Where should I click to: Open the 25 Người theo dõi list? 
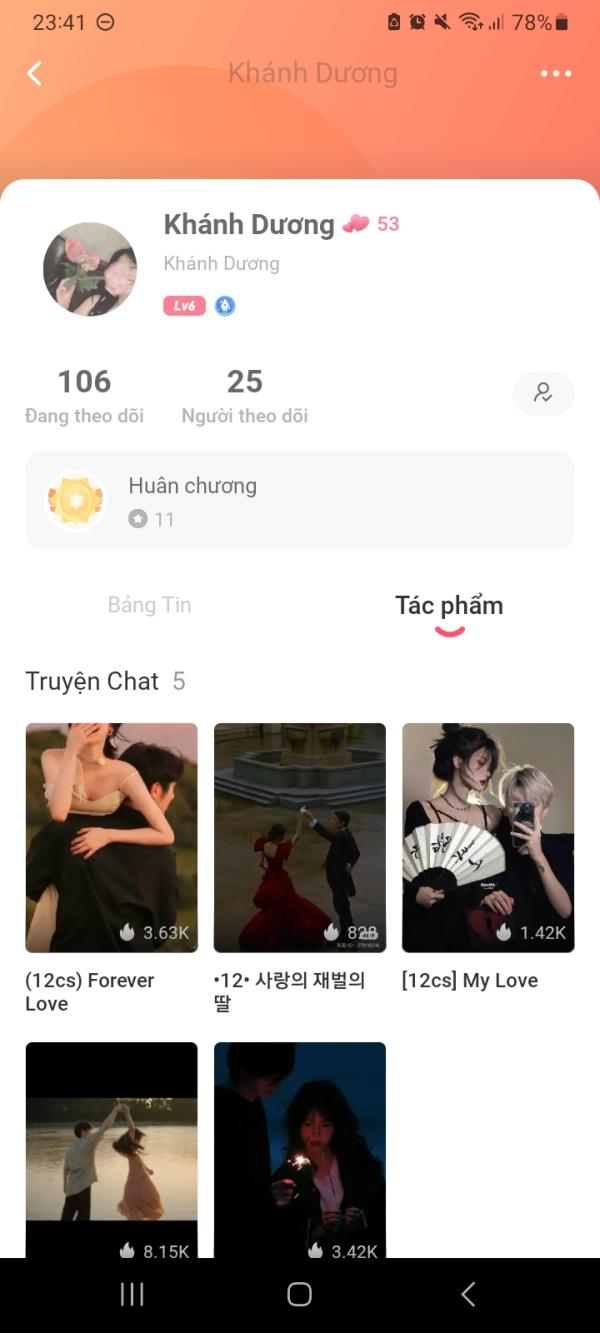pyautogui.click(x=244, y=395)
